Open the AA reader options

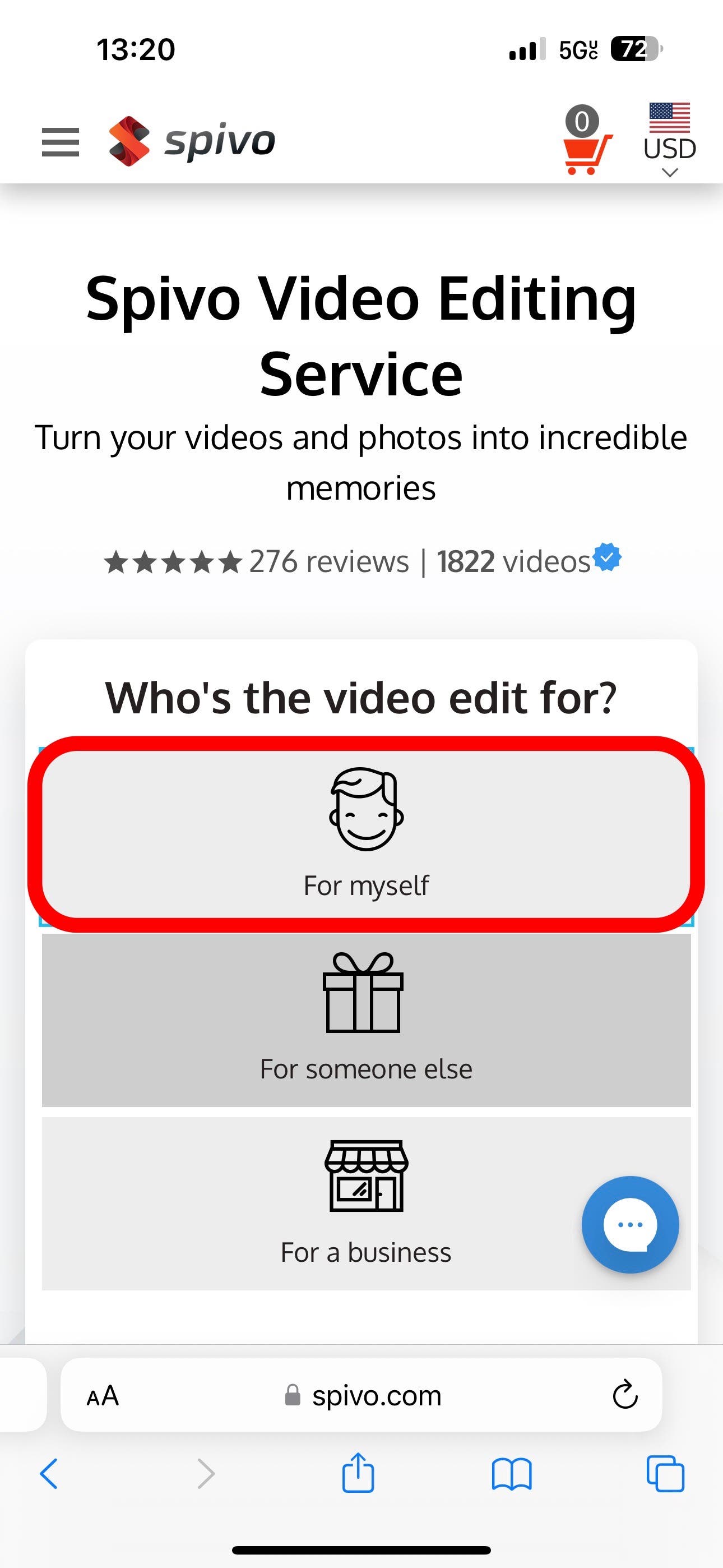[x=103, y=1396]
